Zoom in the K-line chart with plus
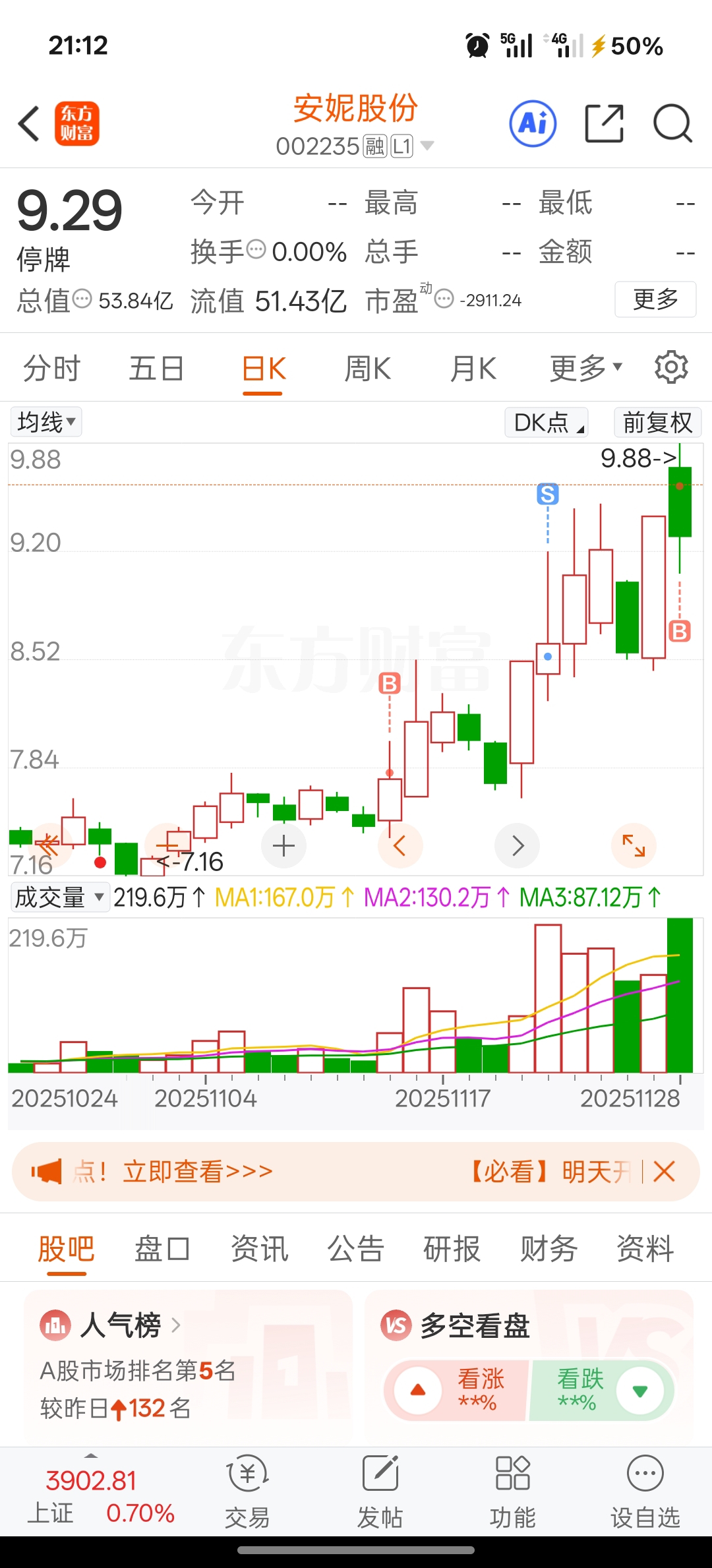This screenshot has width=712, height=1568. [x=283, y=846]
